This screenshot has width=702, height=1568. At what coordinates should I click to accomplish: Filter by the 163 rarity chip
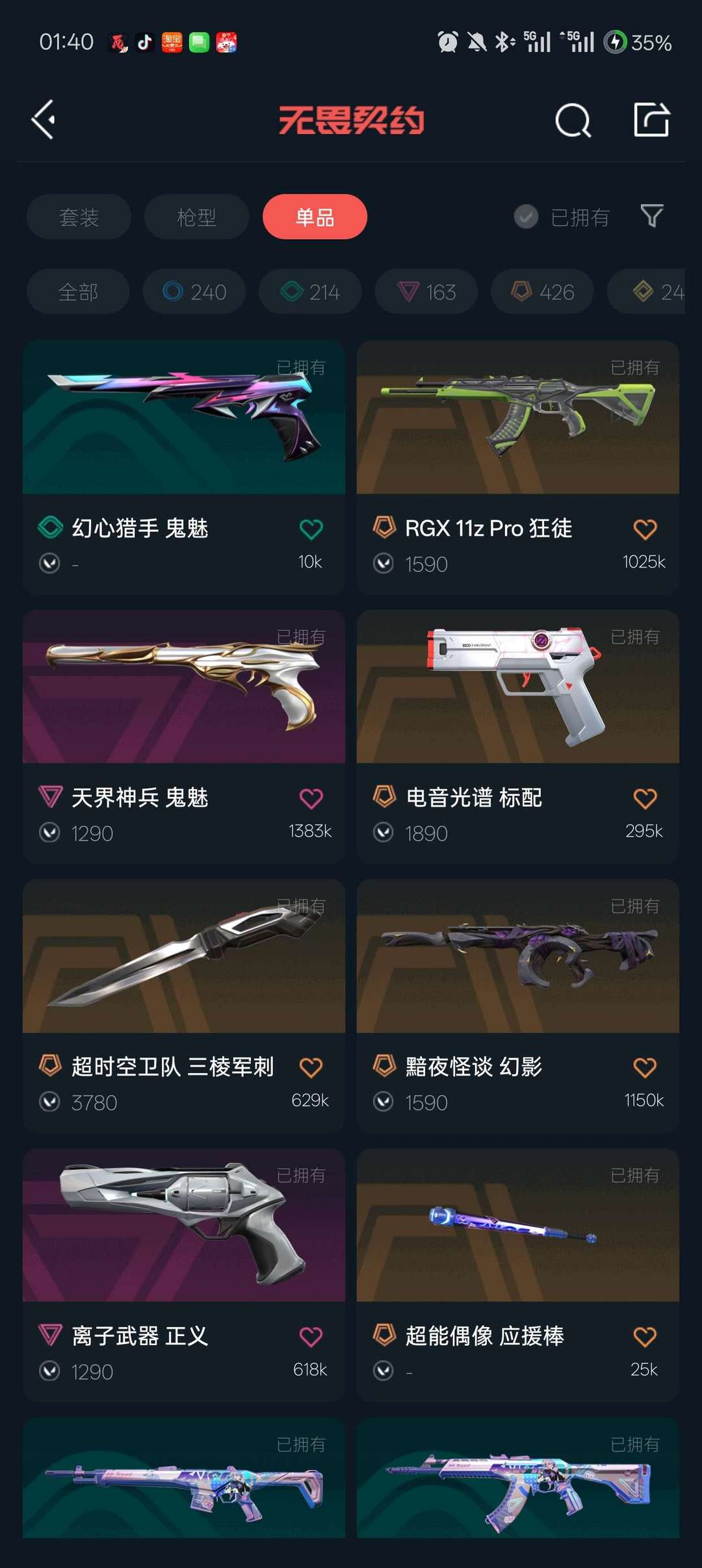426,292
